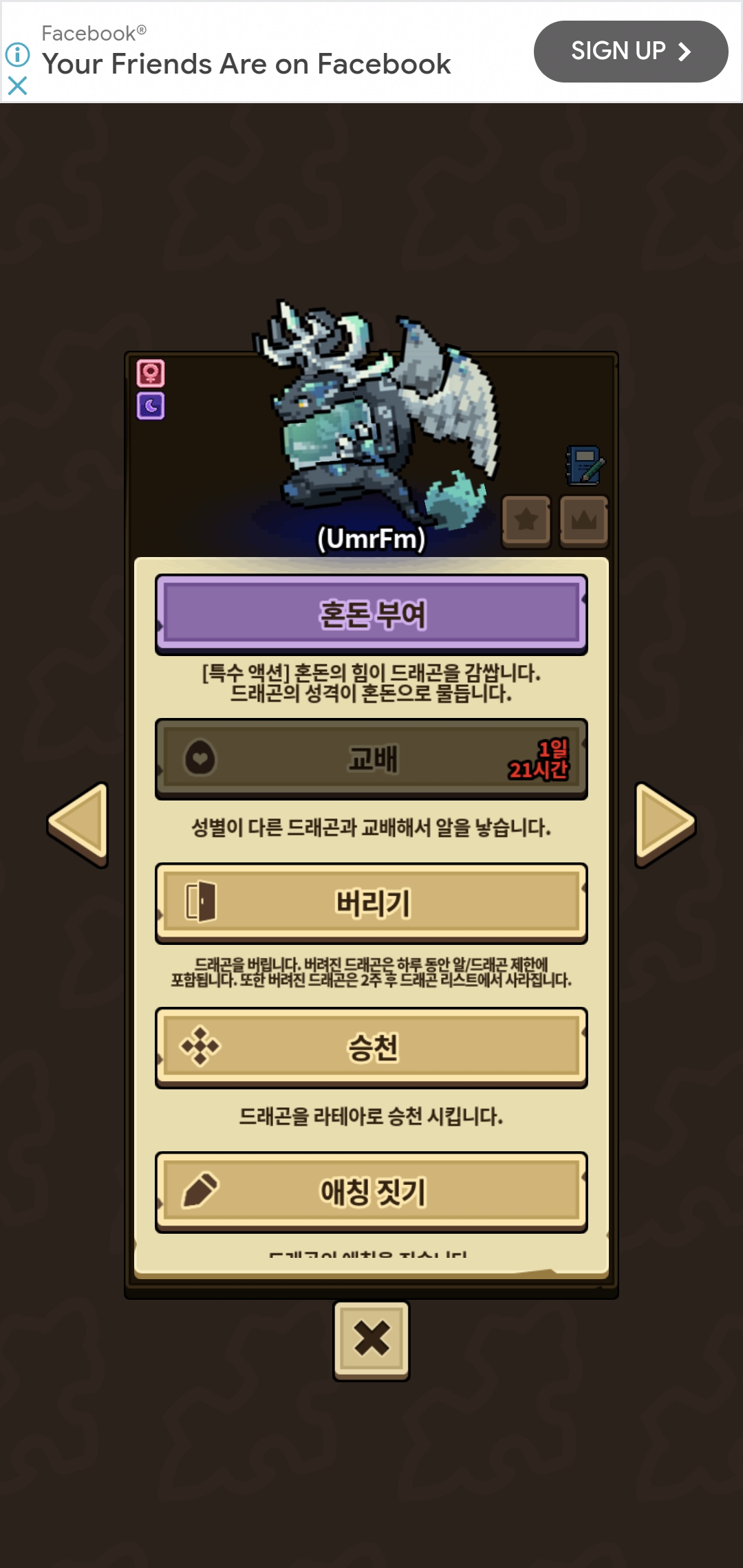Select the 교배 breeding button
The image size is (743, 1568).
point(371,759)
